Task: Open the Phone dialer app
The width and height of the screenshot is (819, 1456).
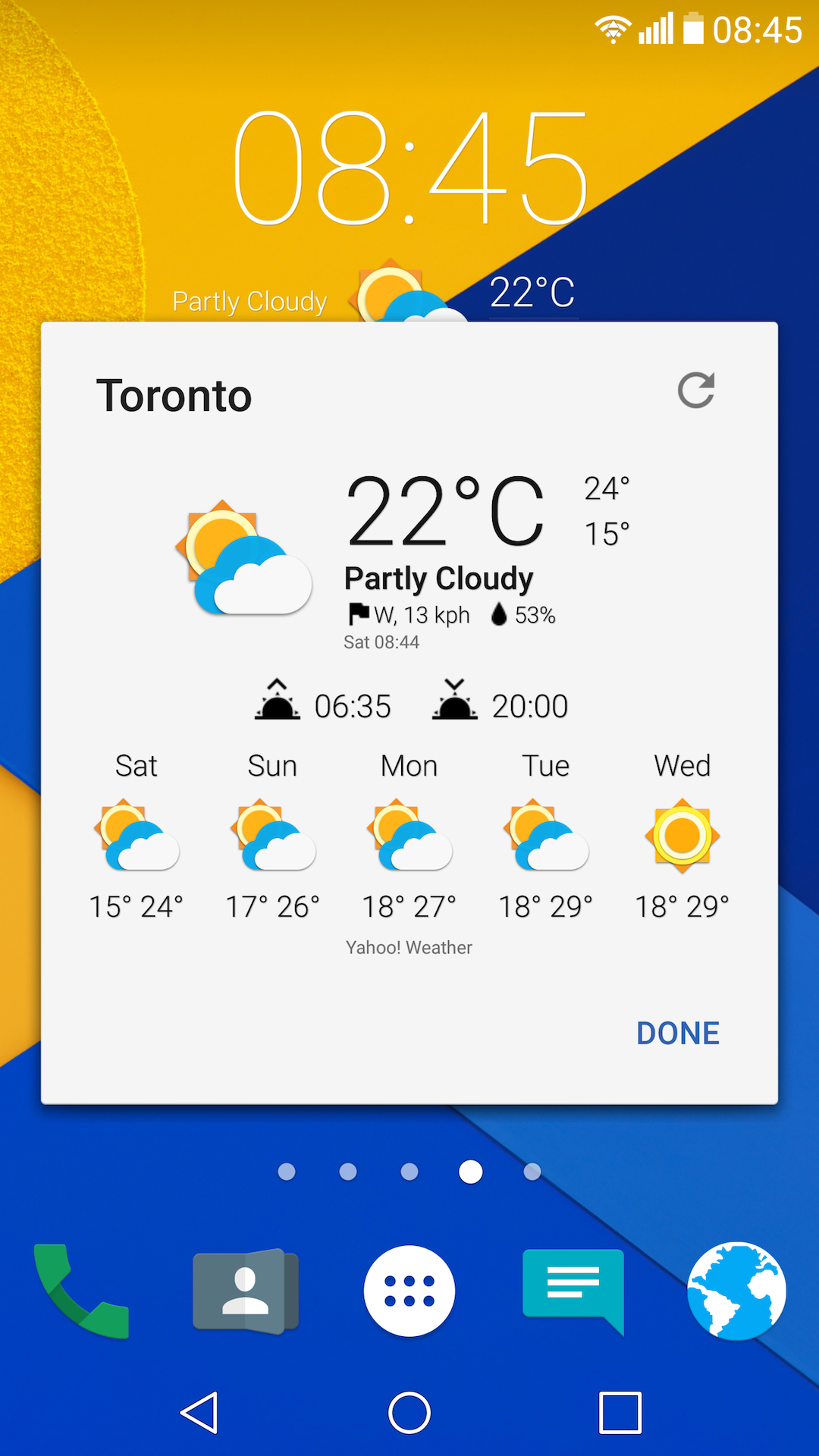Action: coord(81,1291)
